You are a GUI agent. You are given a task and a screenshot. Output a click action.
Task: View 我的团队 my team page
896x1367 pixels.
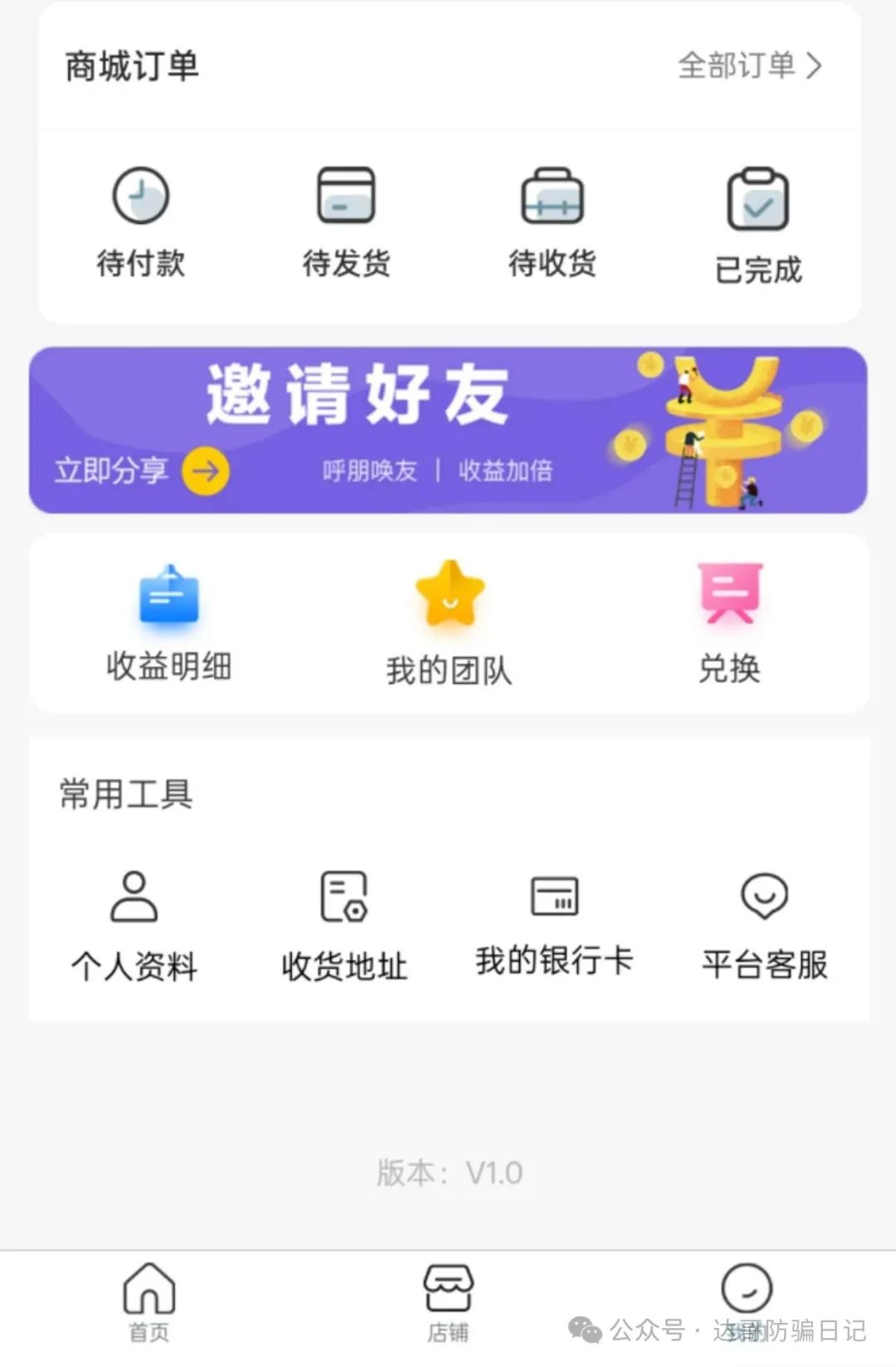click(x=450, y=622)
